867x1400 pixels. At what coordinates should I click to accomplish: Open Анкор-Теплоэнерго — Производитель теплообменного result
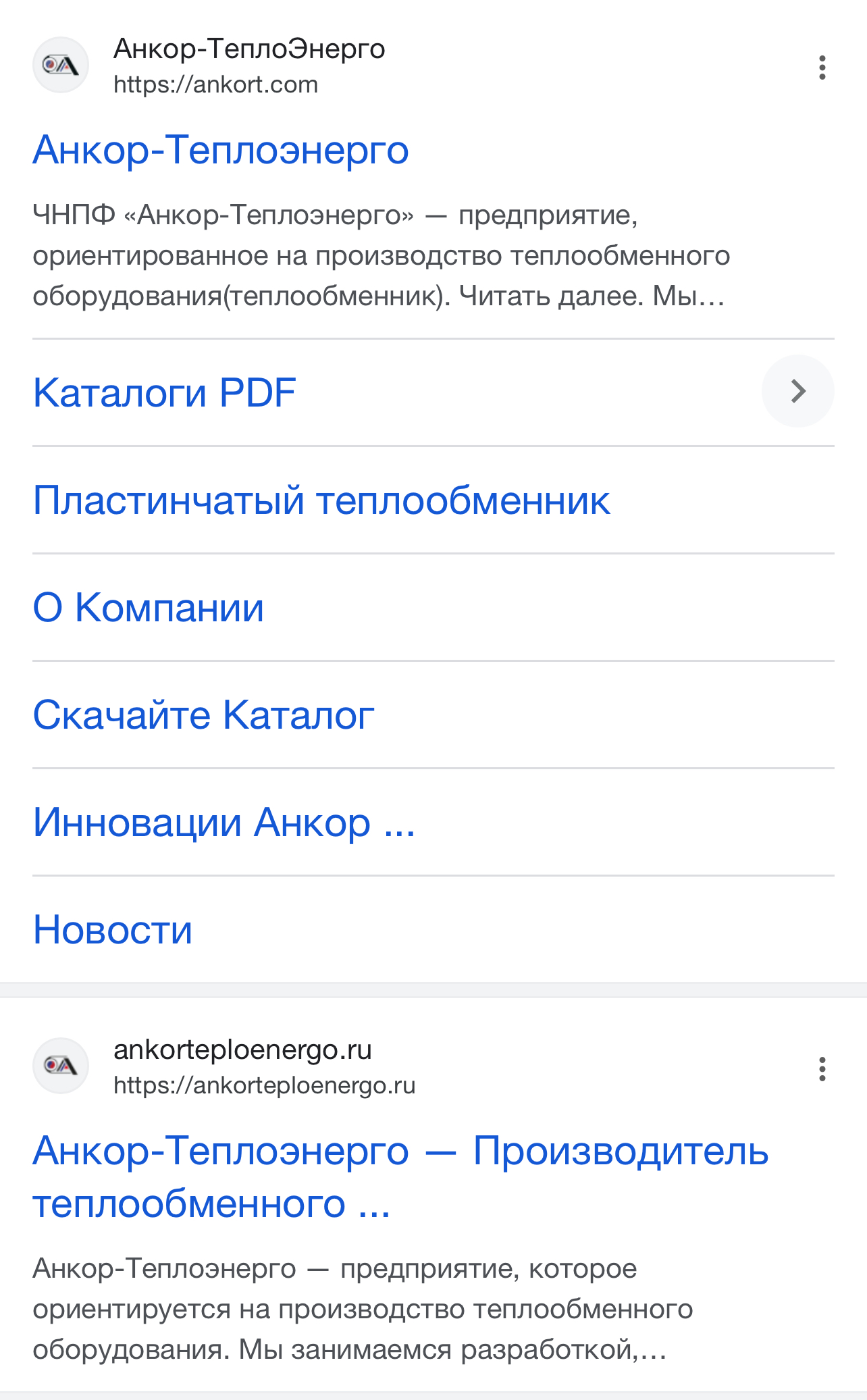(x=400, y=1177)
